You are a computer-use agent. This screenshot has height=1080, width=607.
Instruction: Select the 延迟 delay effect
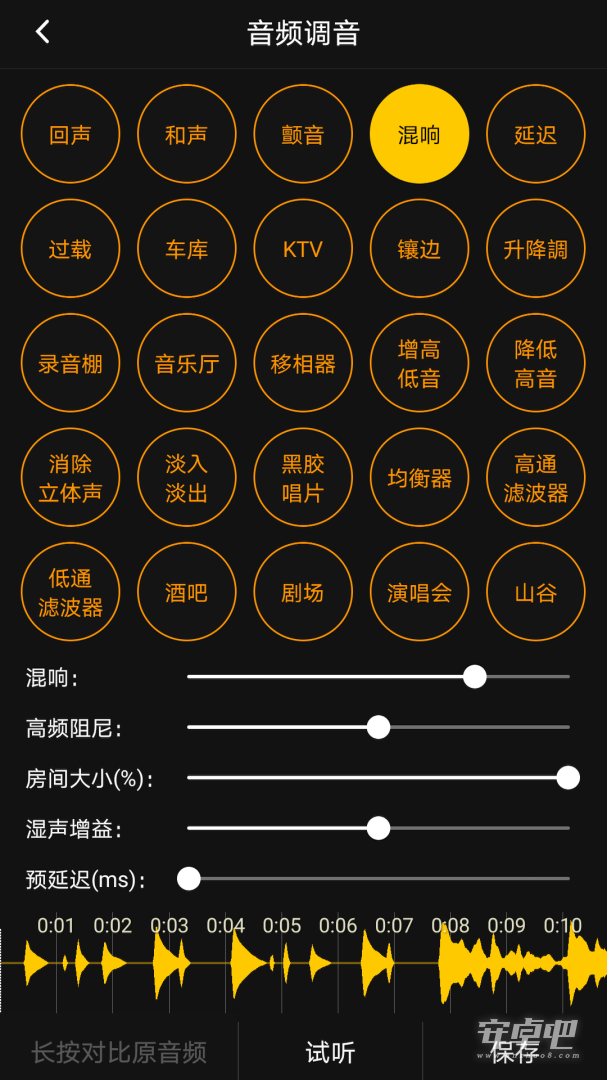pos(536,134)
